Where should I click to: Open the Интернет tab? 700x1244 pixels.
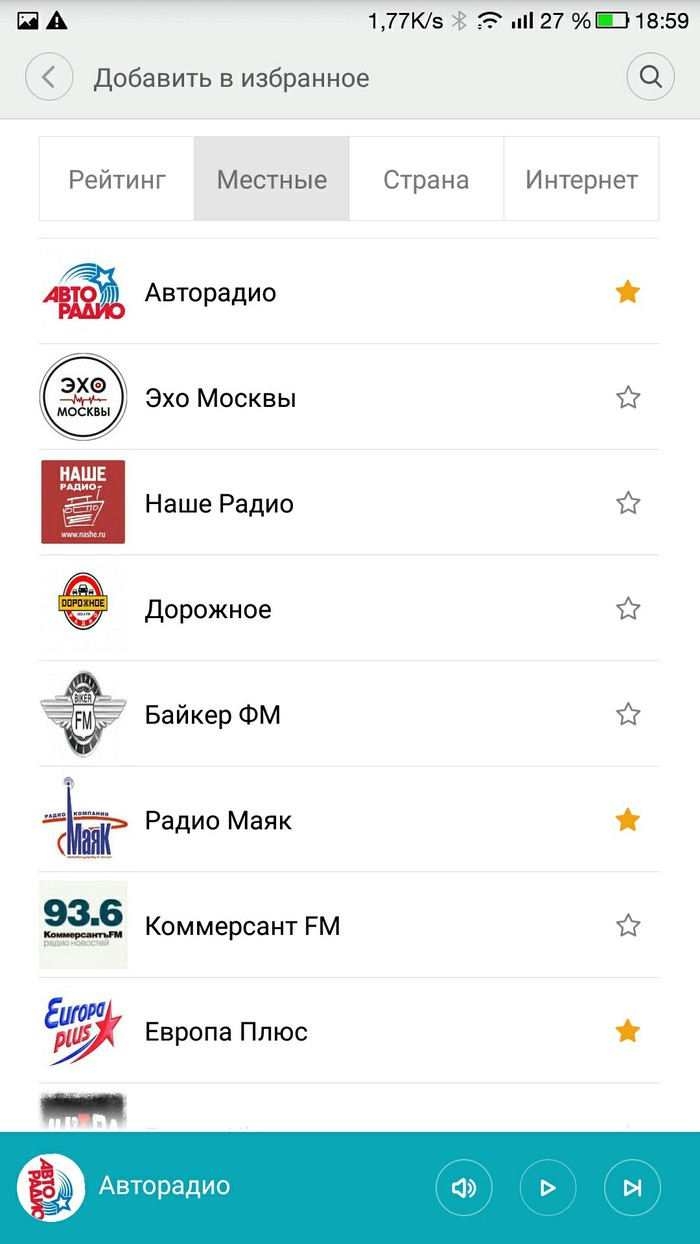point(581,180)
